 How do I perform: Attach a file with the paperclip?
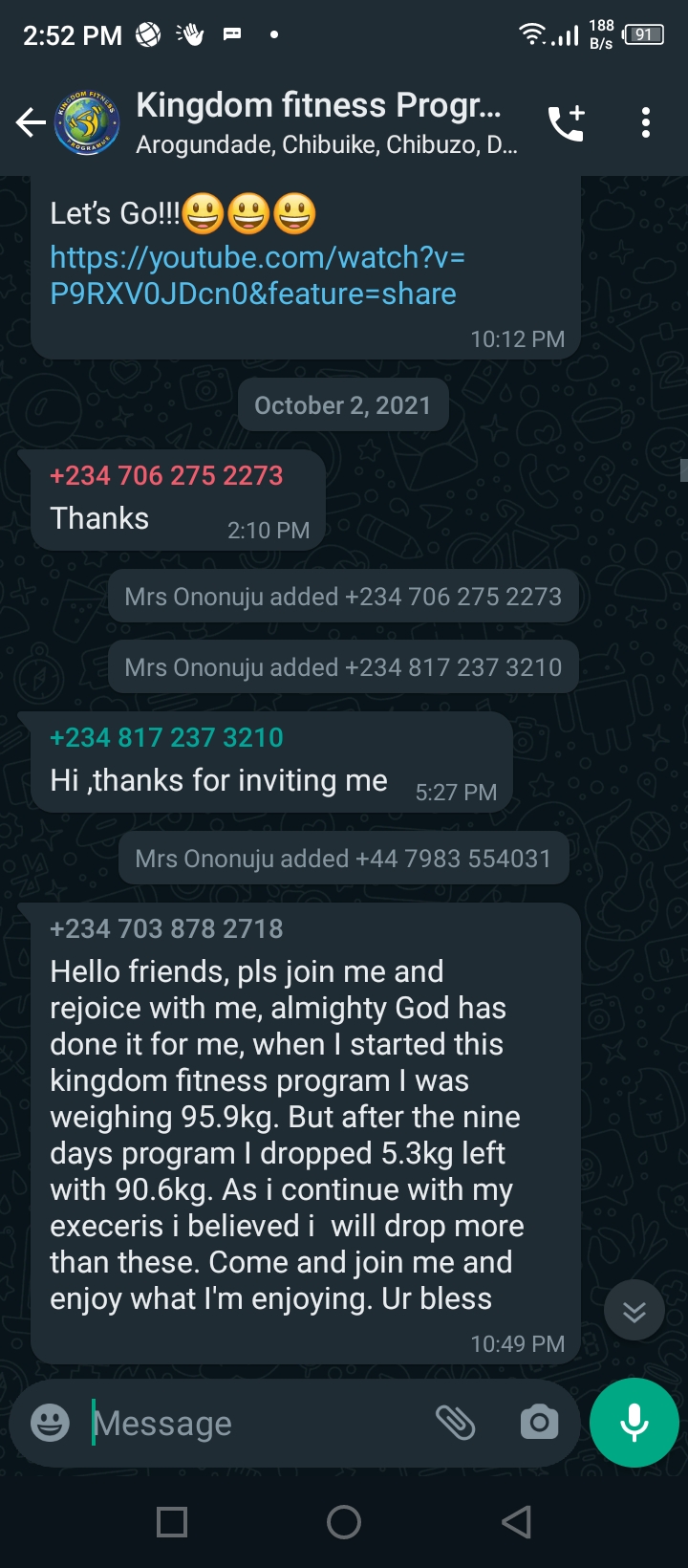(x=456, y=1423)
